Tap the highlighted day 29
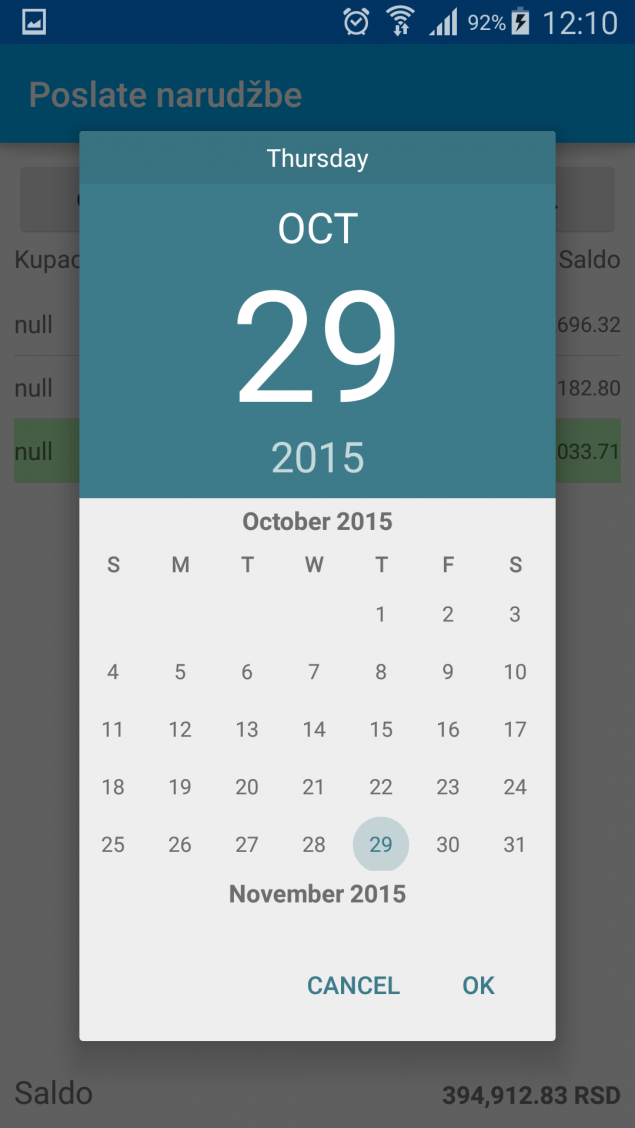Screen dimensions: 635x1128 (381, 845)
